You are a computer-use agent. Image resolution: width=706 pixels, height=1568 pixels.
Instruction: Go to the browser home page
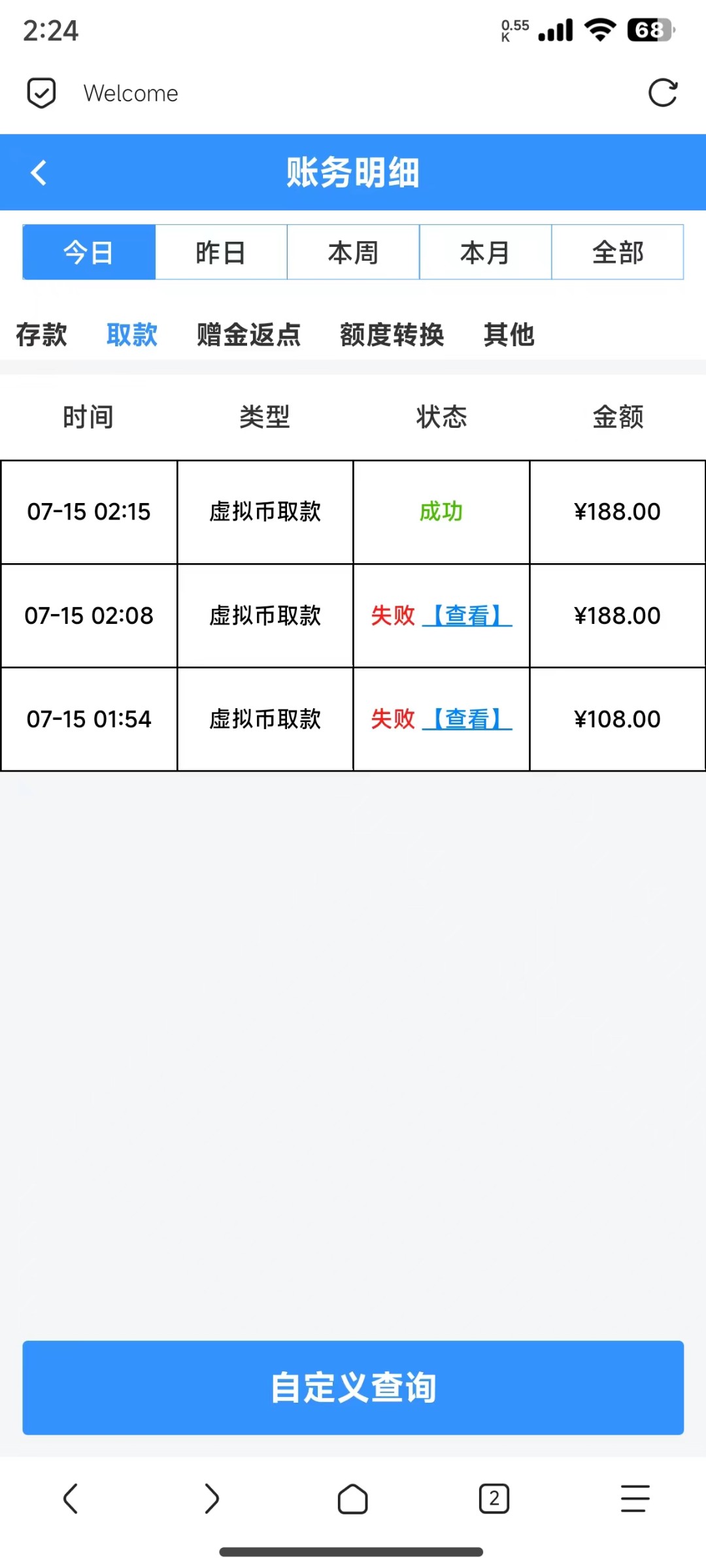(x=353, y=1498)
